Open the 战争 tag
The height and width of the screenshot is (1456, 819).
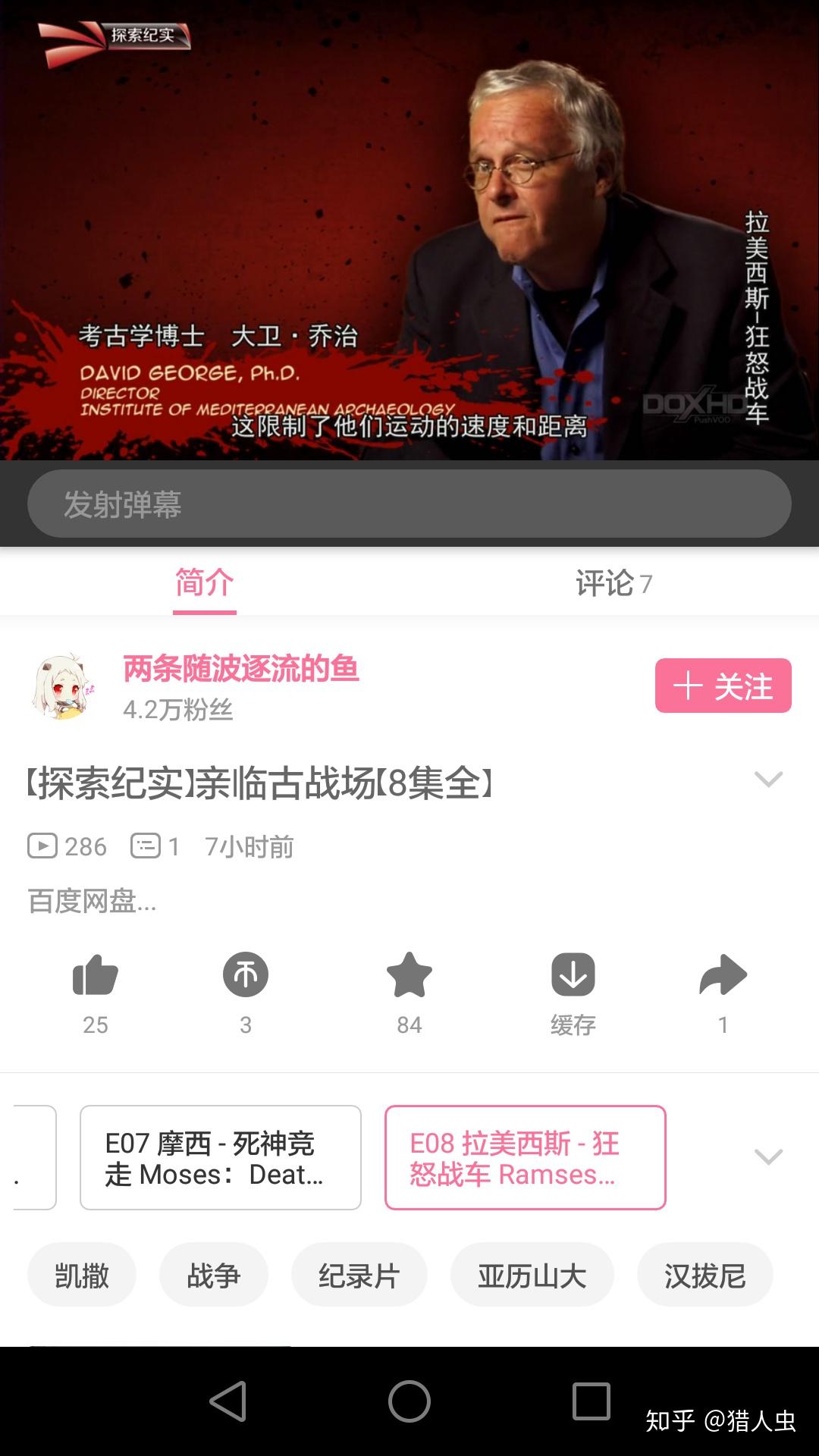click(x=214, y=1275)
